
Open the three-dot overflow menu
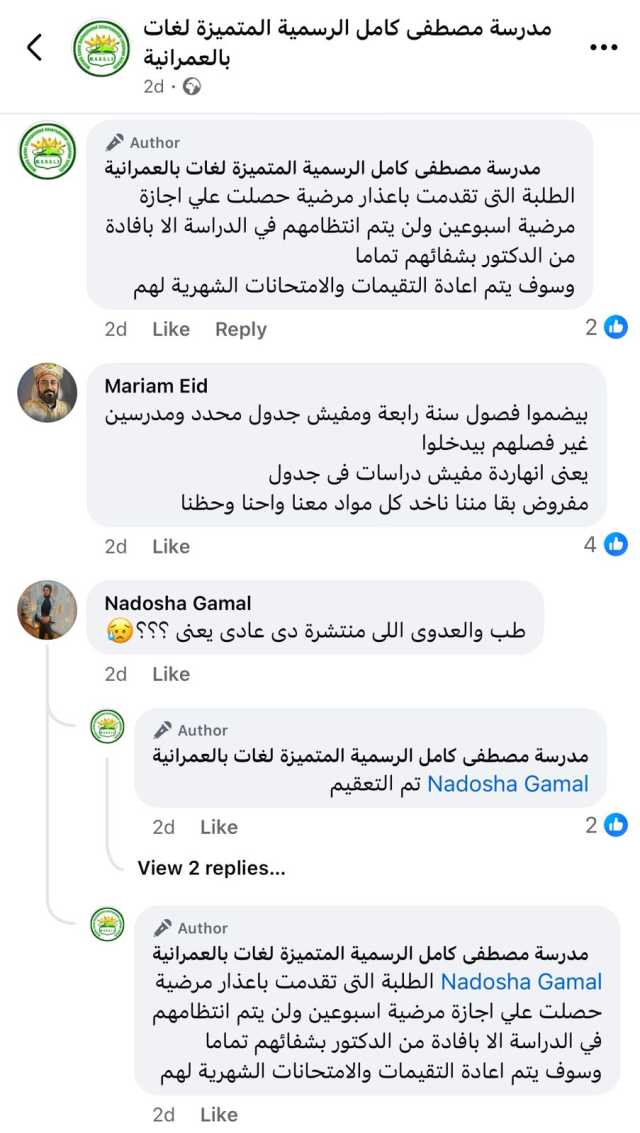click(604, 47)
